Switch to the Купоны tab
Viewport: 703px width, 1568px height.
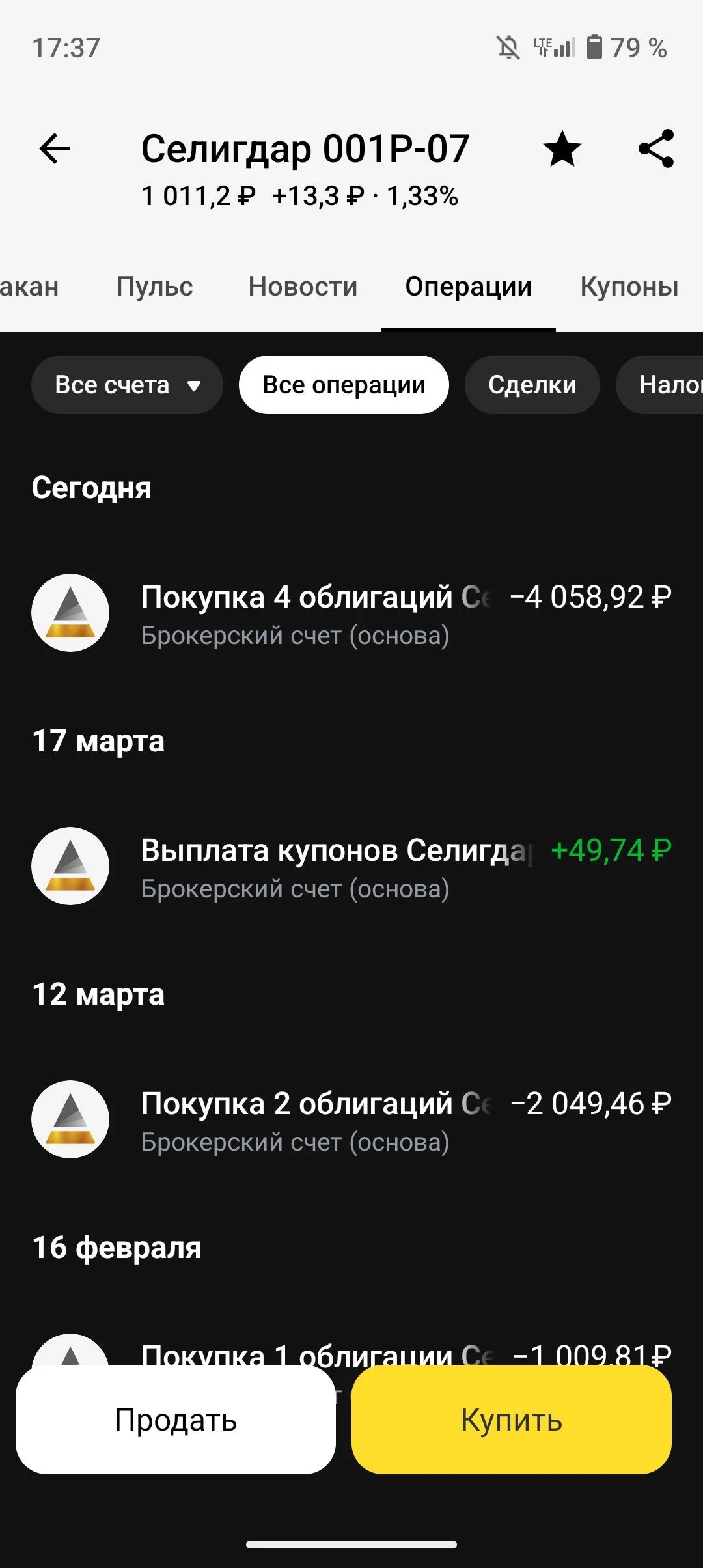629,287
